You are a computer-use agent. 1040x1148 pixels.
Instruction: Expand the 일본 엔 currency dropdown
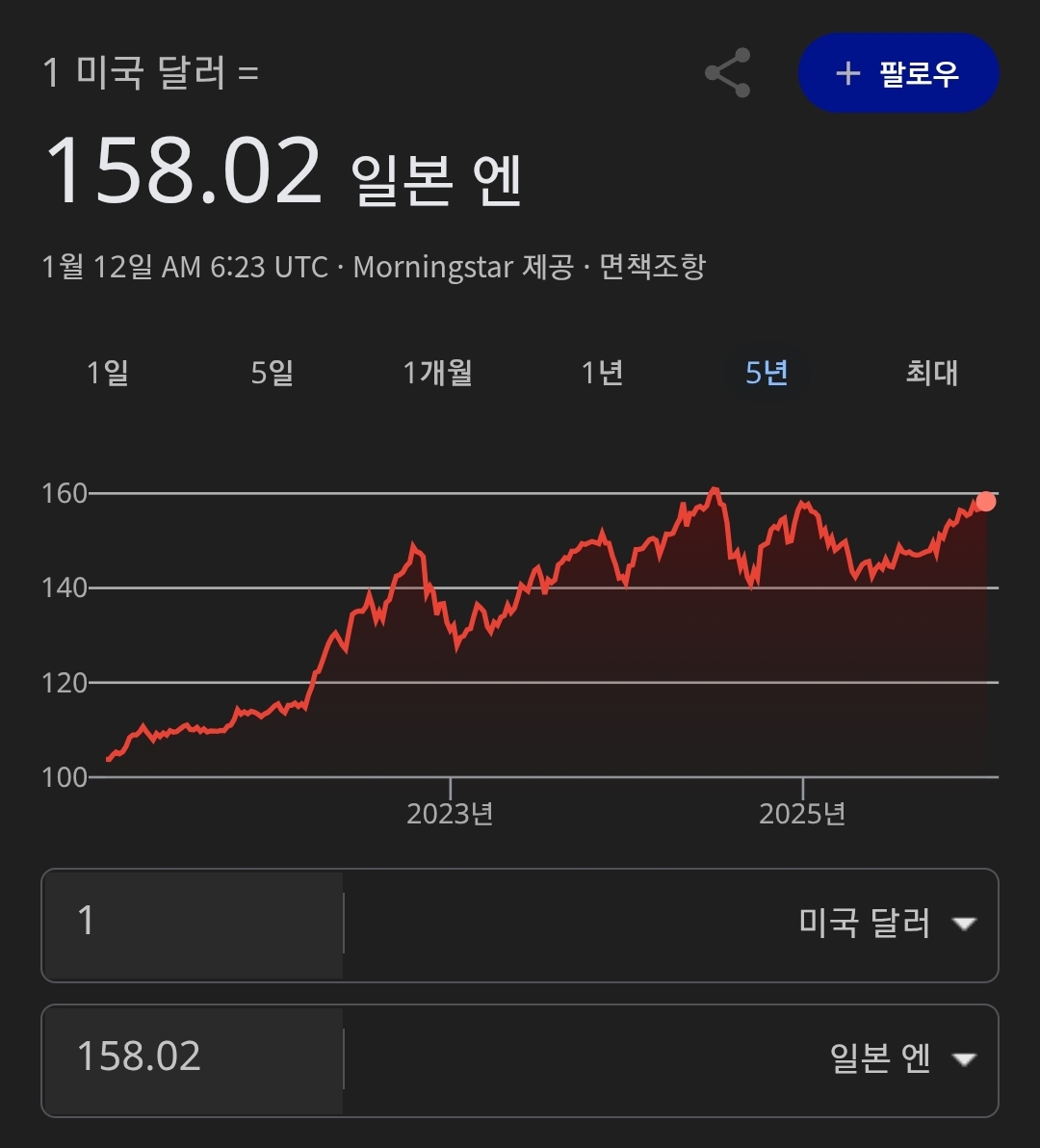pos(902,1059)
